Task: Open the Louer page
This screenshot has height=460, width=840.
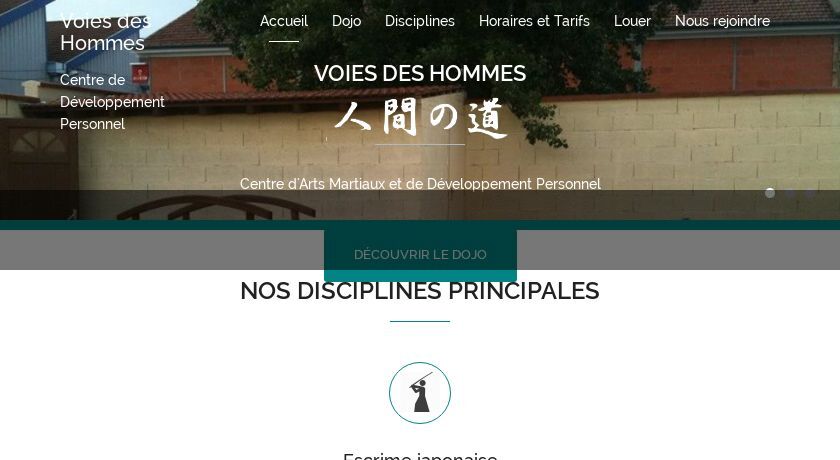Action: coord(632,21)
